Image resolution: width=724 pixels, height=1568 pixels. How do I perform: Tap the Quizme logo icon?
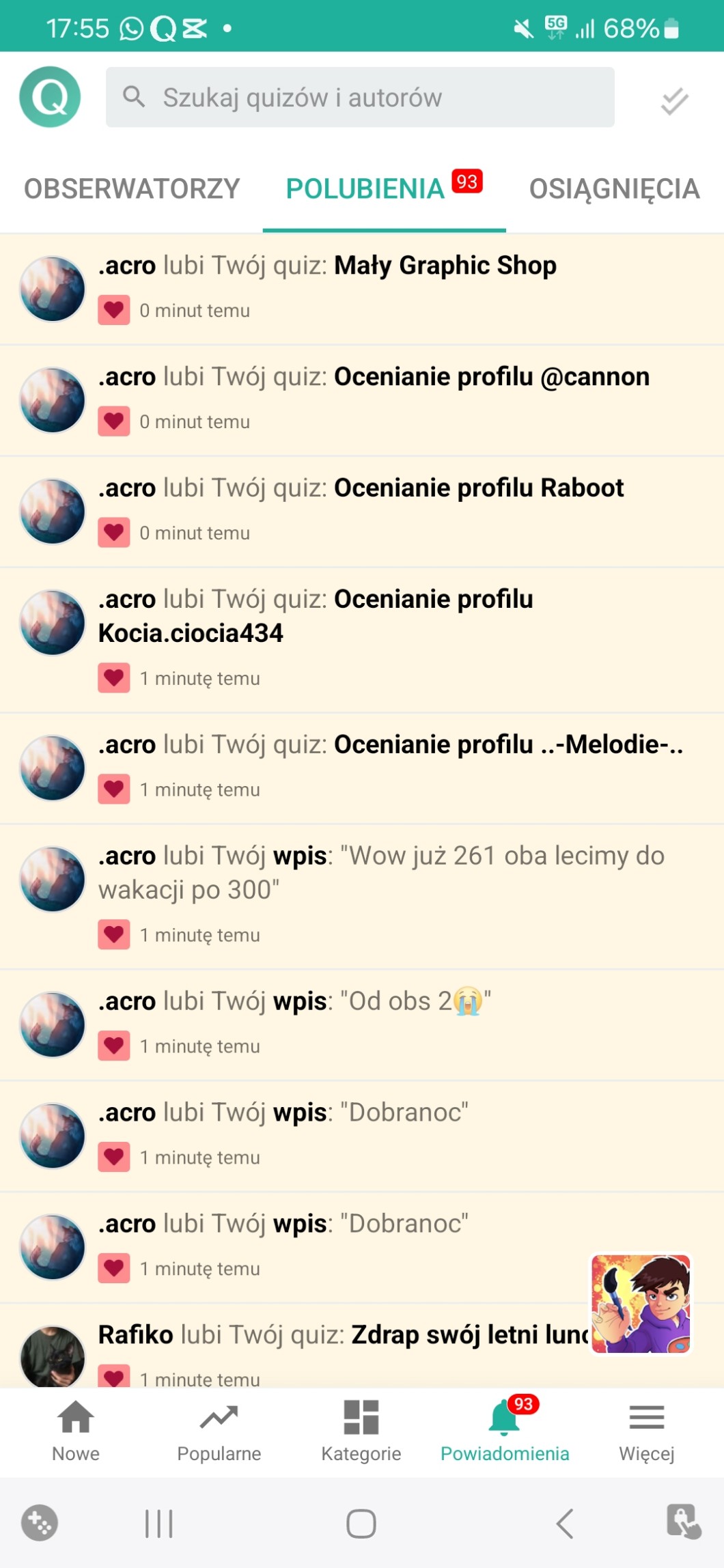(x=50, y=97)
